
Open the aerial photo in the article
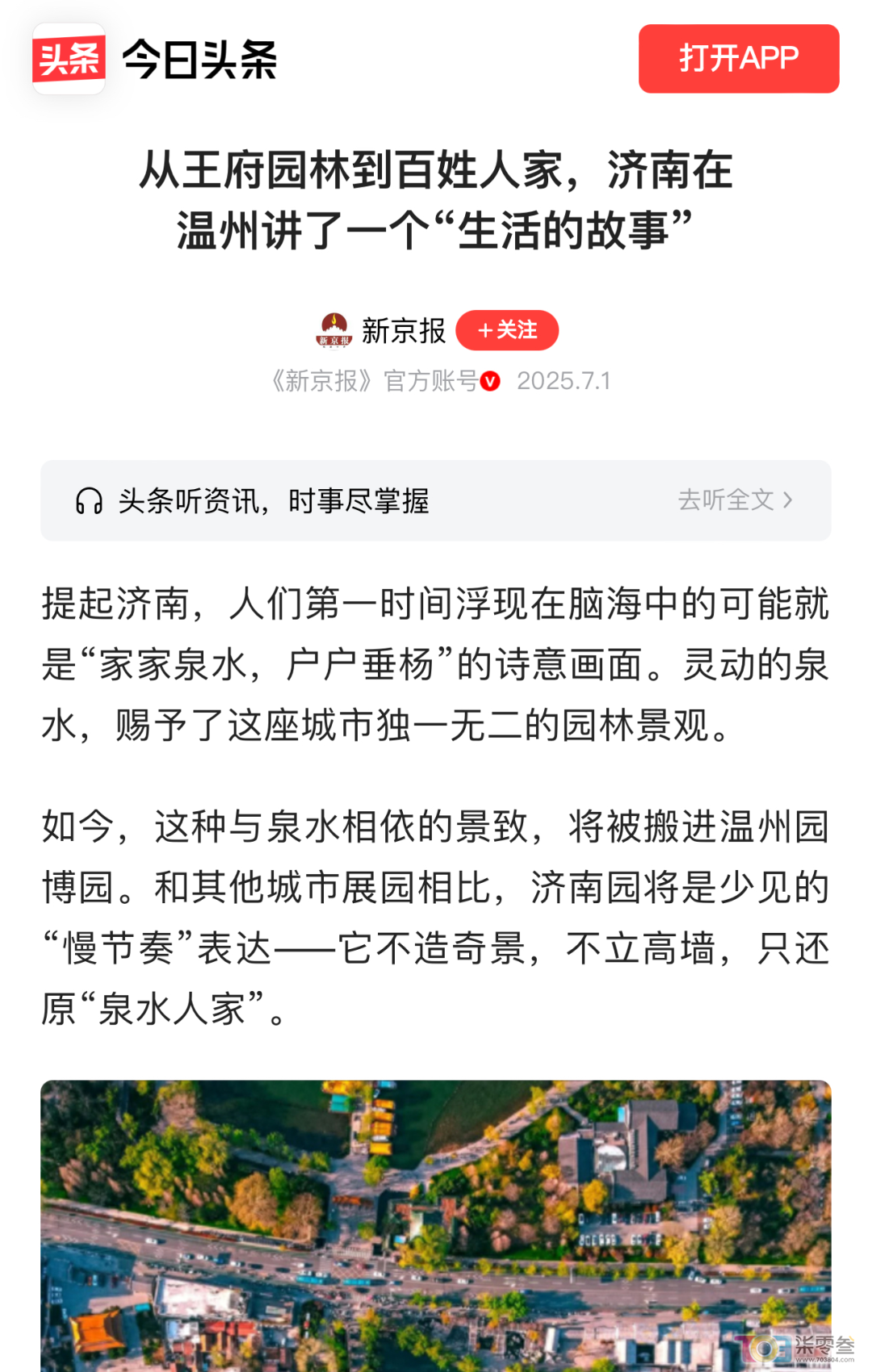pos(436,1225)
